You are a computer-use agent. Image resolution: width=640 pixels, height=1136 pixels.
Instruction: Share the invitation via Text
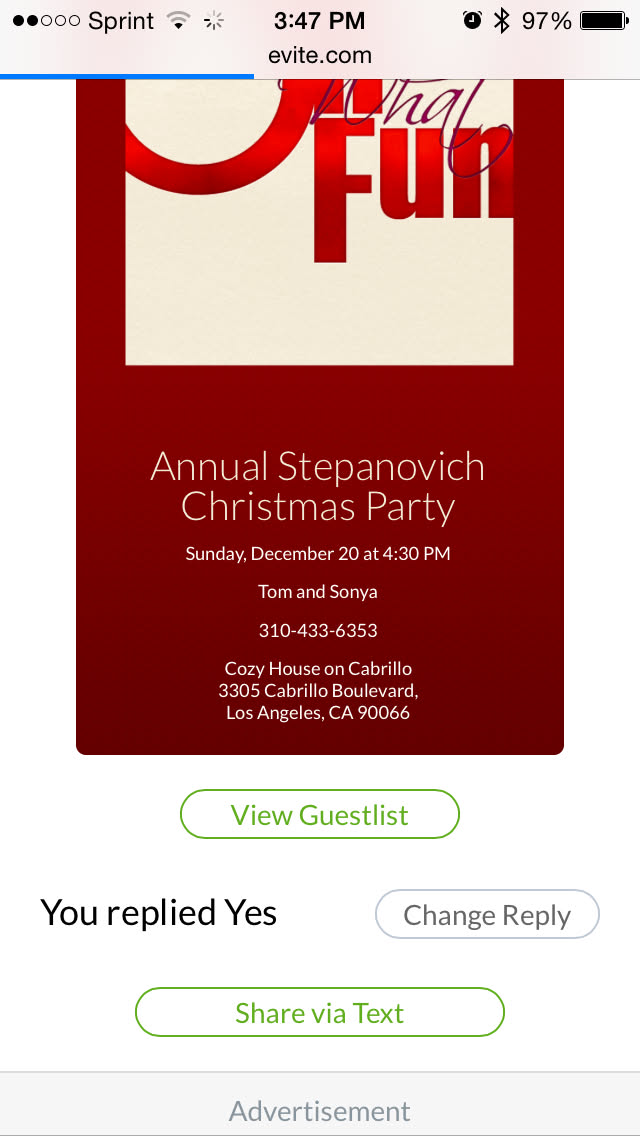[319, 1012]
